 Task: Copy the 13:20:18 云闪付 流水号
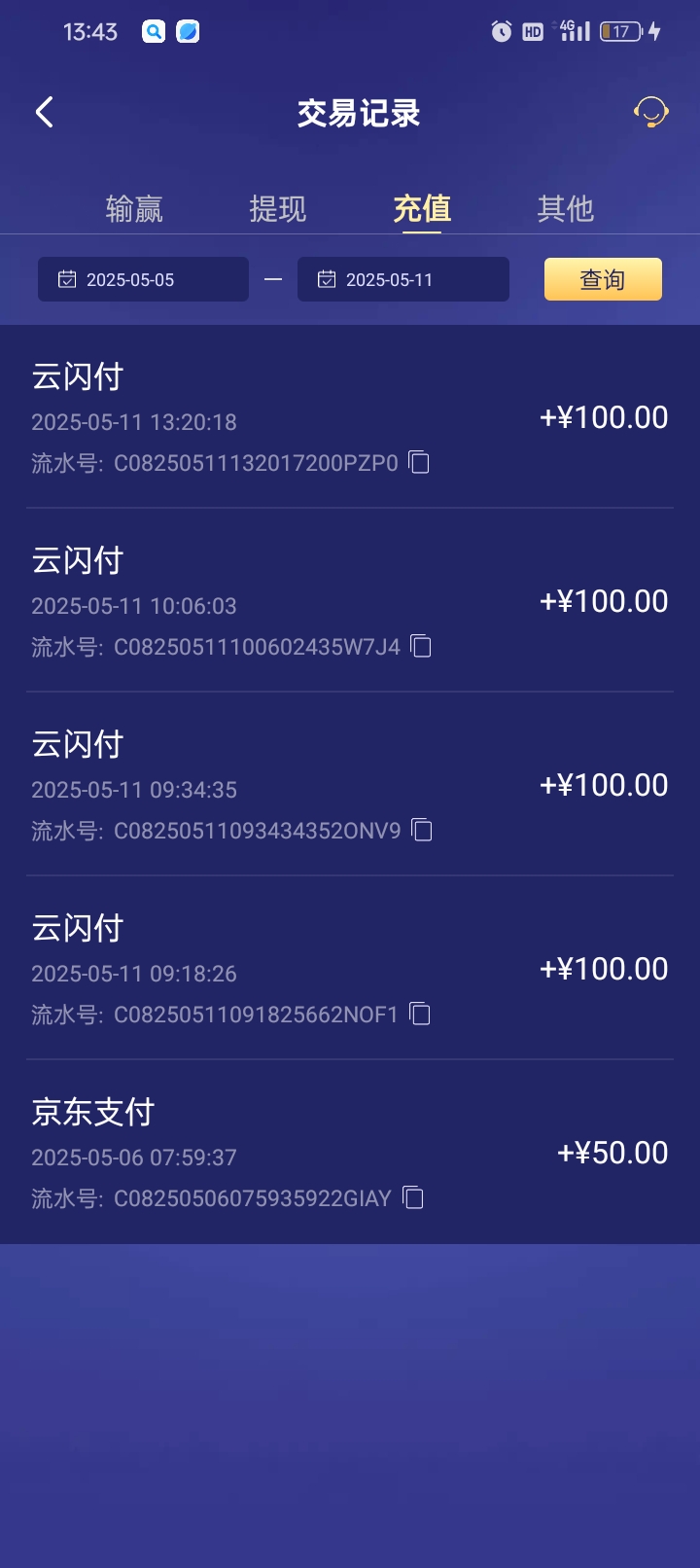click(419, 463)
